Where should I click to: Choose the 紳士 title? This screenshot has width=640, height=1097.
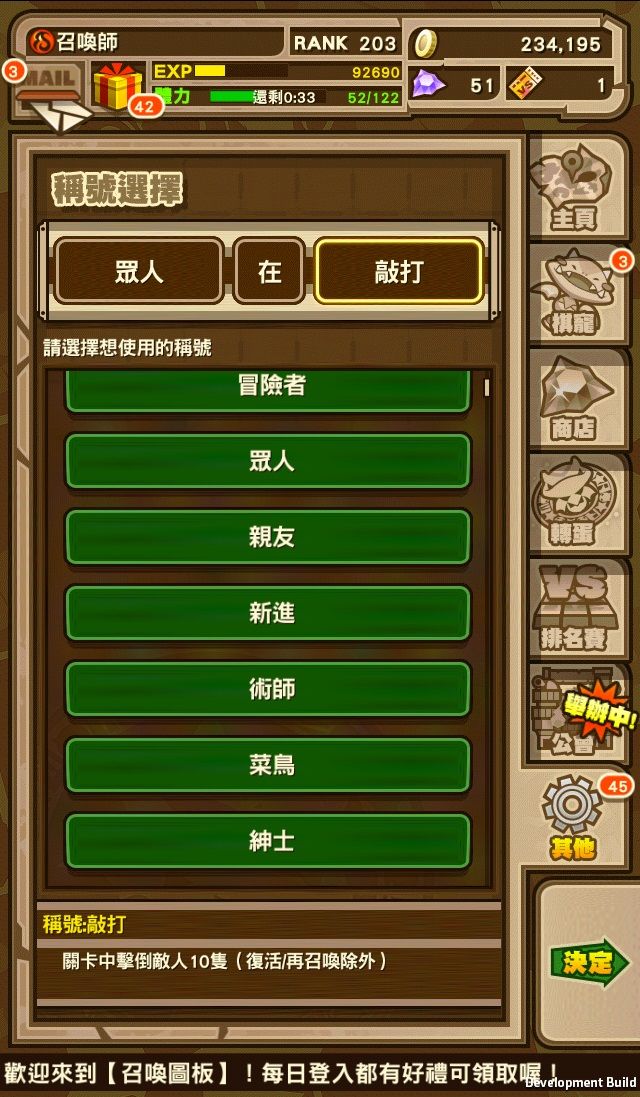(269, 841)
